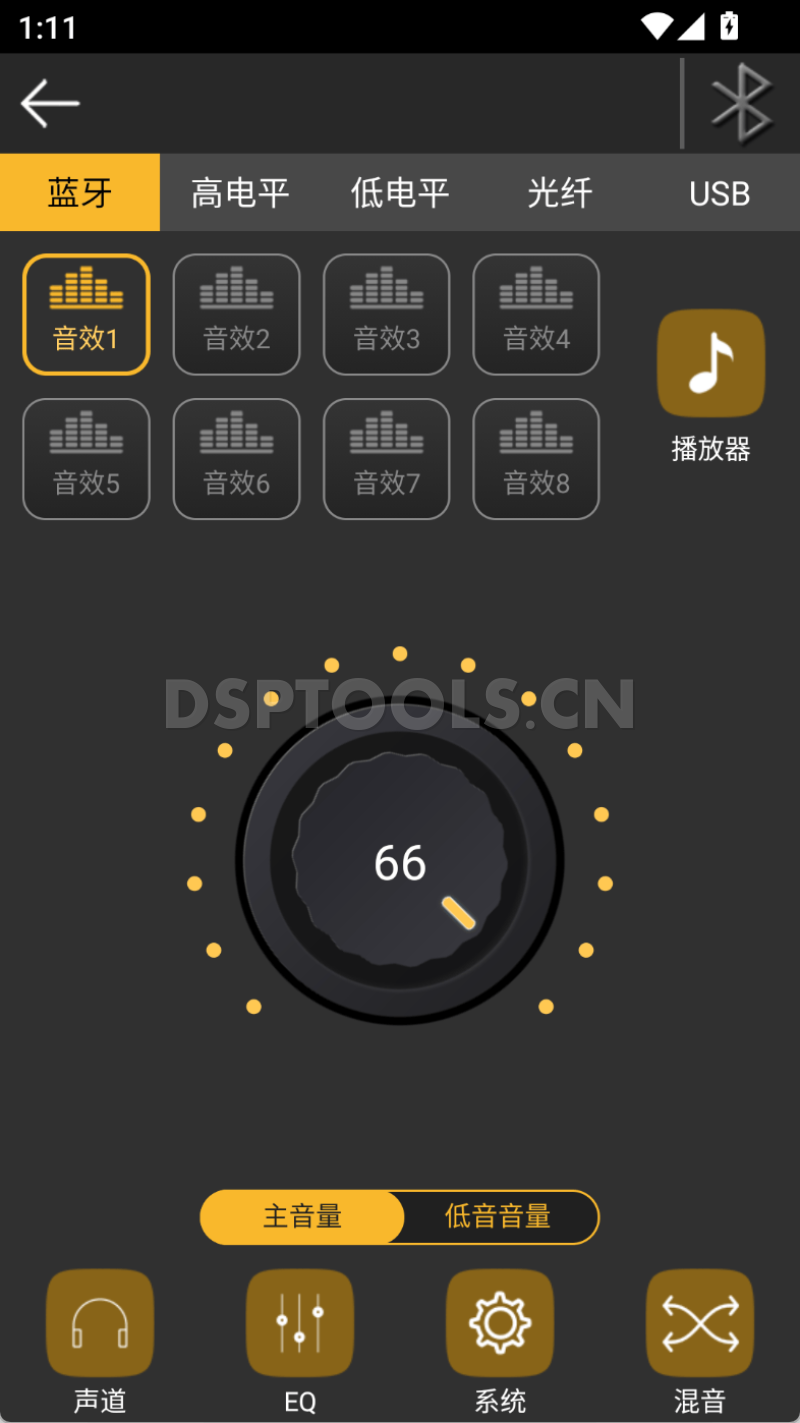
Task: Open the 播放器 music player
Action: click(x=710, y=362)
